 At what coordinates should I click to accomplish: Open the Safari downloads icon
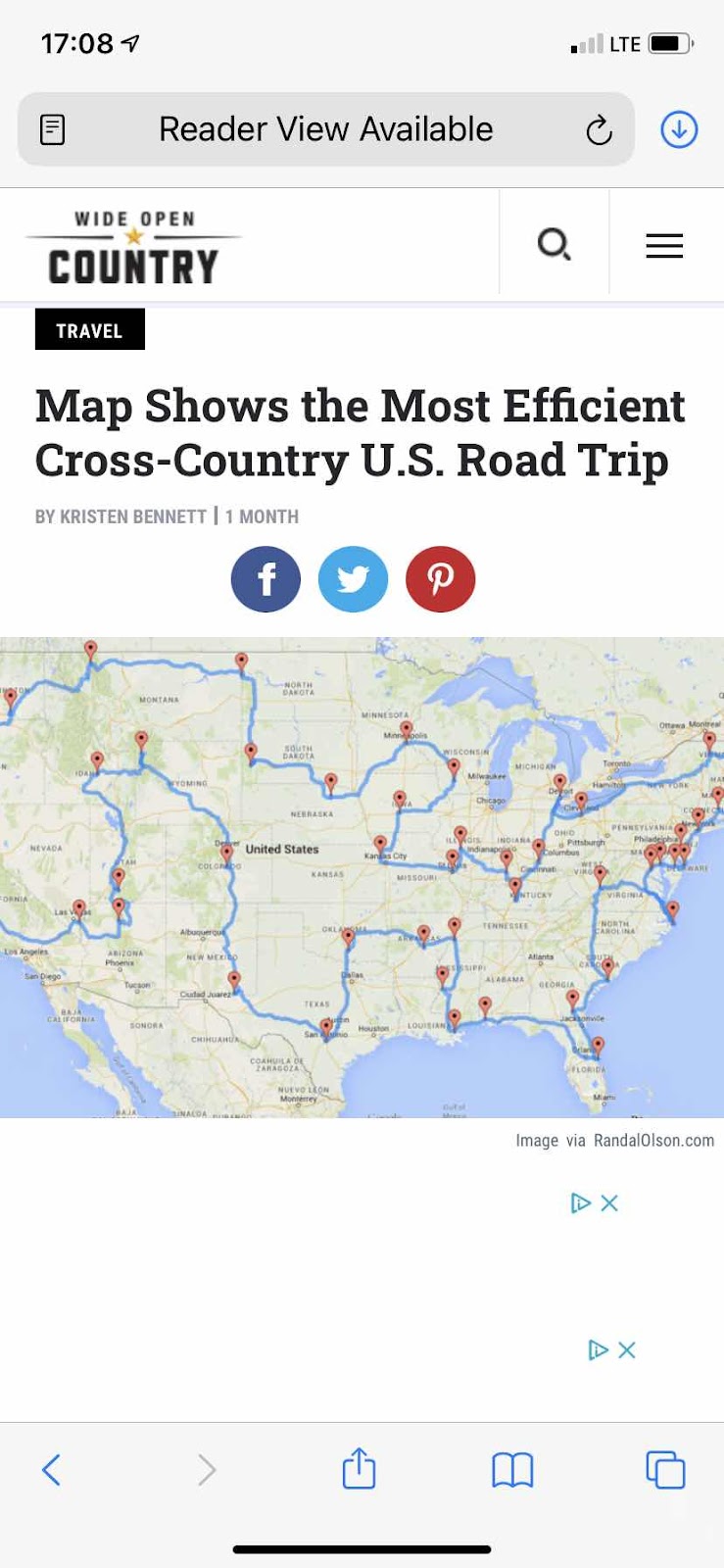click(x=679, y=129)
